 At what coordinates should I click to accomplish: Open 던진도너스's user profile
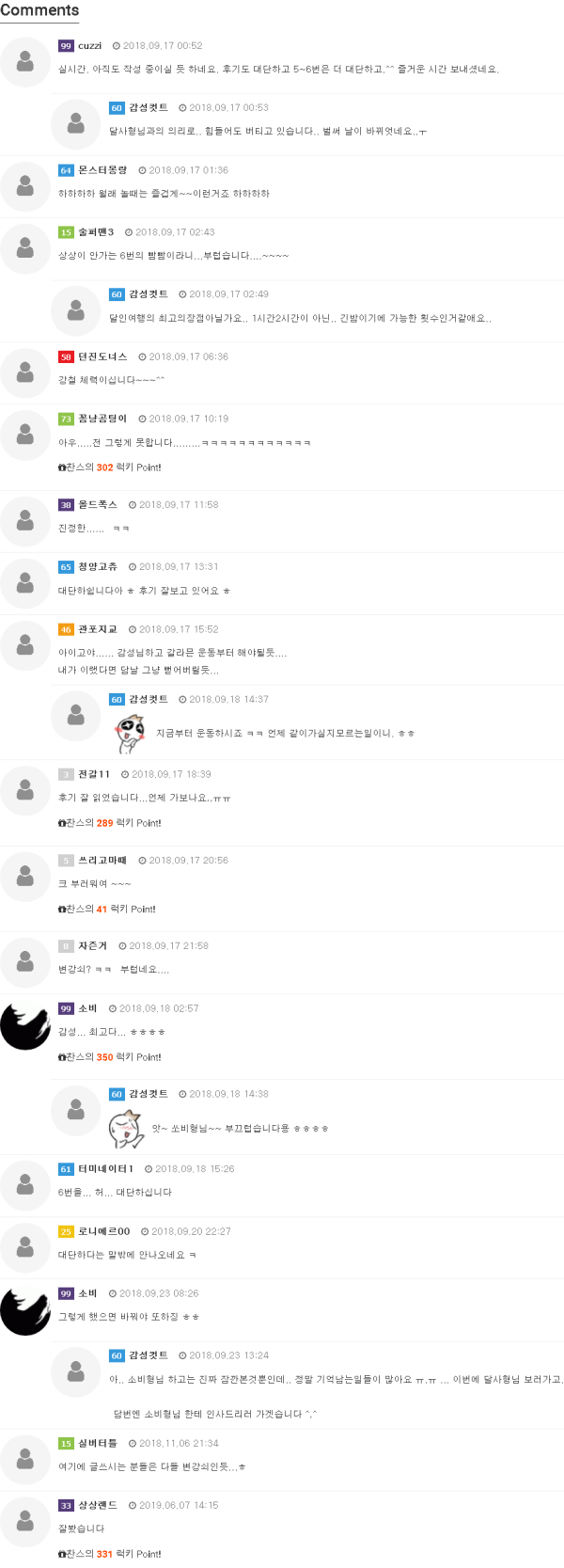[102, 356]
